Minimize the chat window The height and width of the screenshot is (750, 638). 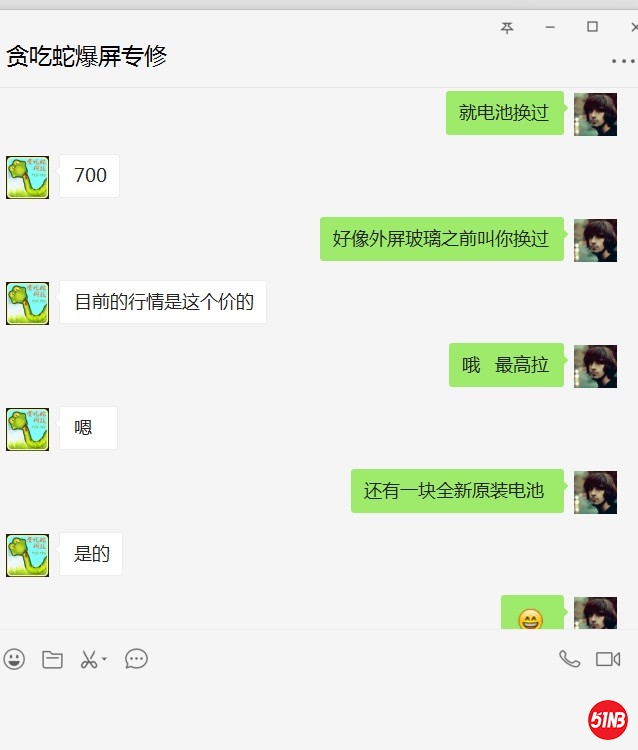550,27
